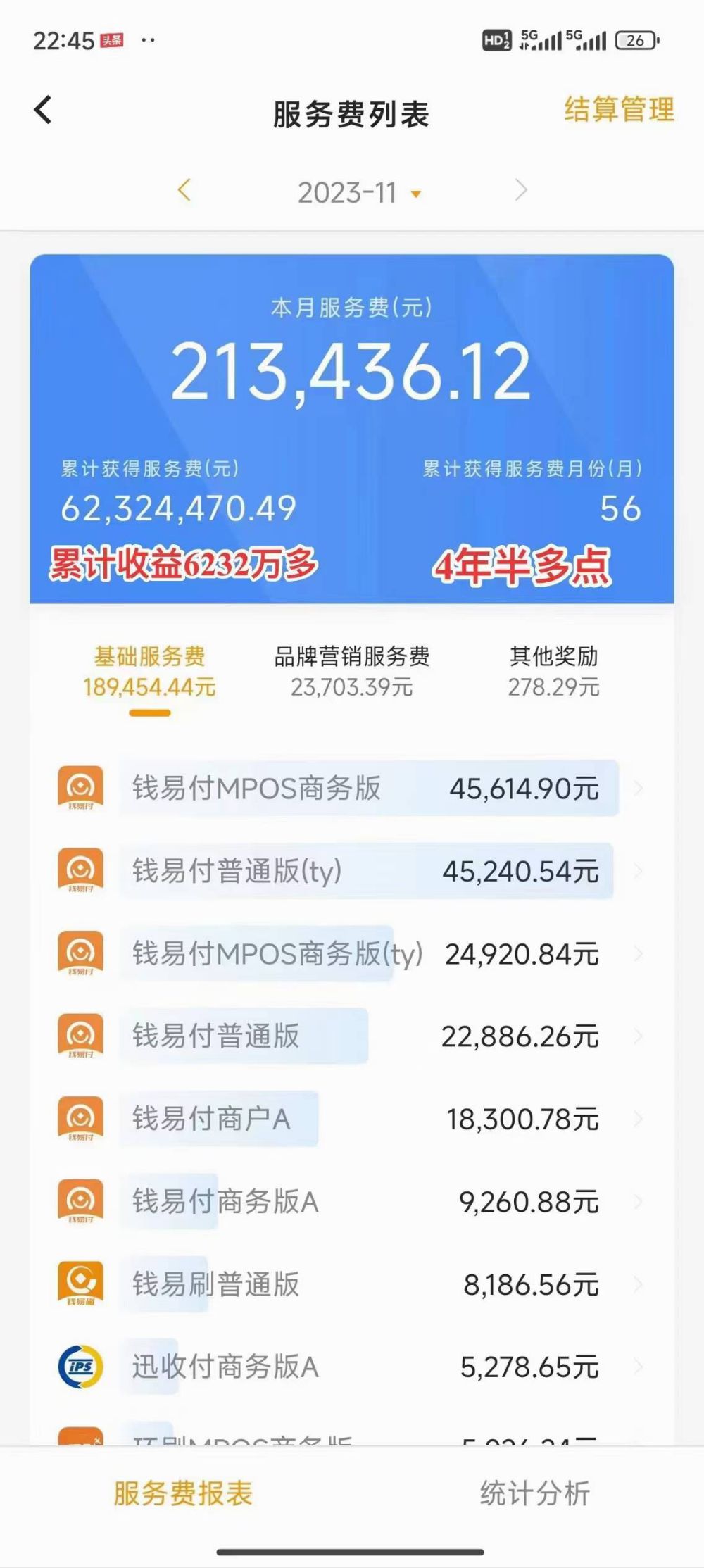704x1568 pixels.
Task: Open the 钱易付MPOS商务版 45,614.90元 row
Action: pos(352,789)
